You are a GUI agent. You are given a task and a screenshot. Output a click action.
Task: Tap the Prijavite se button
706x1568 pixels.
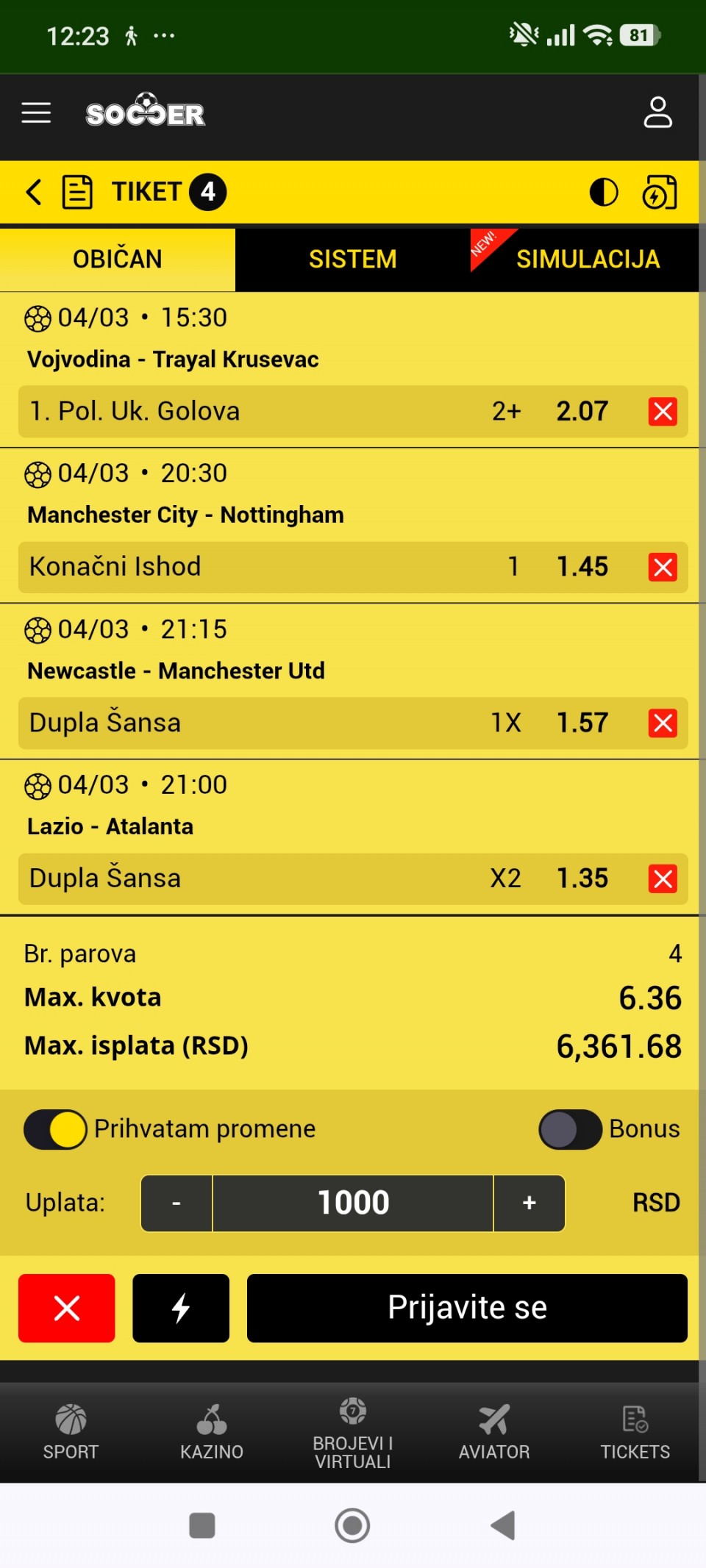click(467, 1308)
